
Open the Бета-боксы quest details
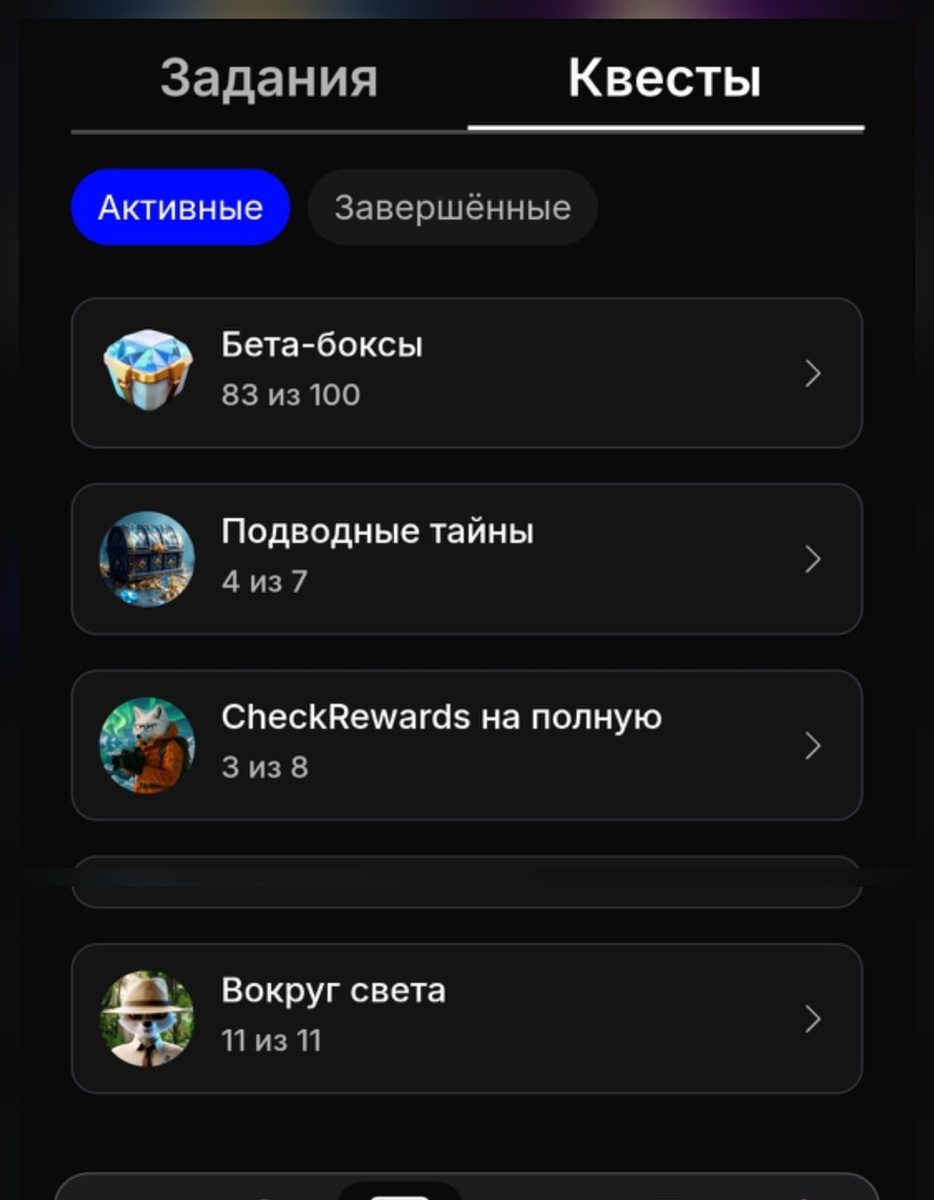click(465, 372)
